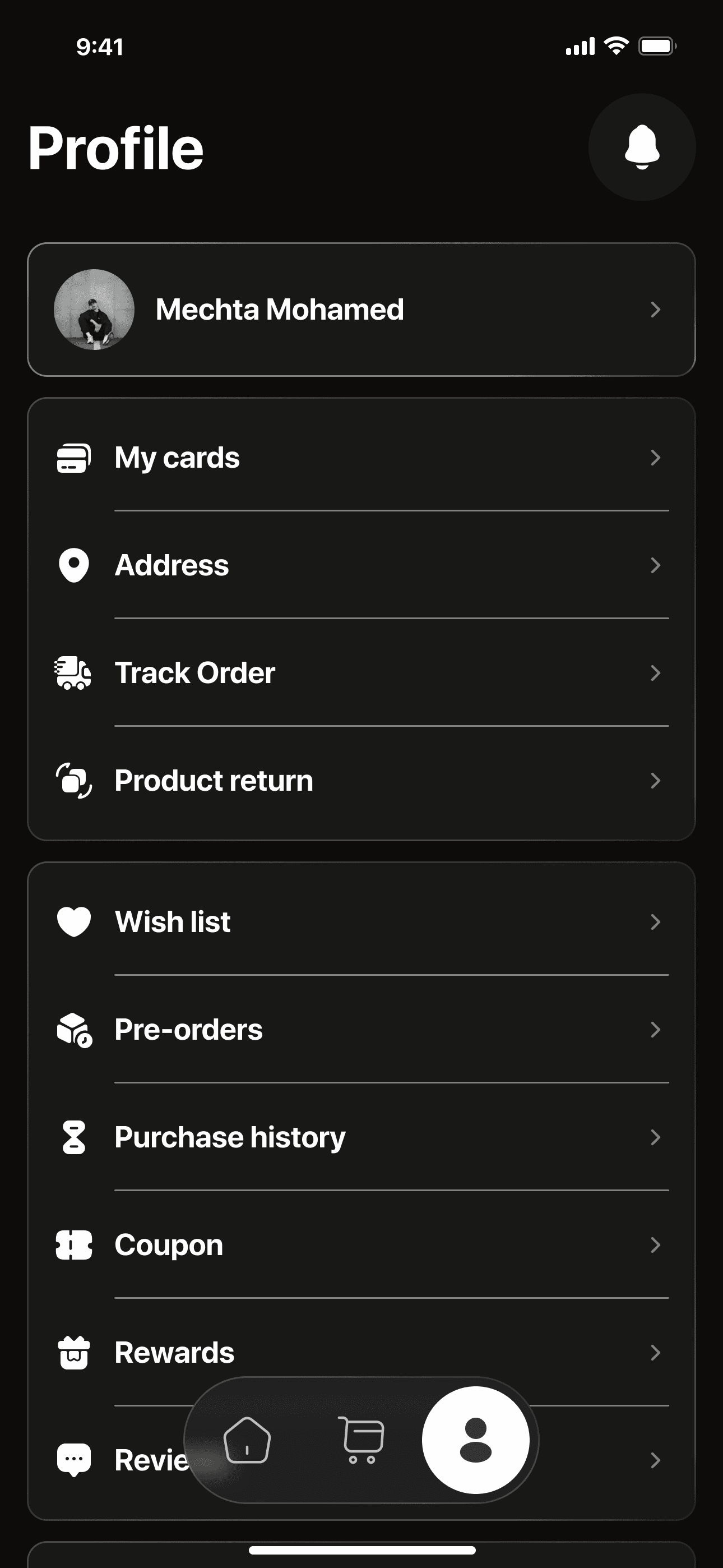
Task: Show Purchase history
Action: [x=361, y=1138]
